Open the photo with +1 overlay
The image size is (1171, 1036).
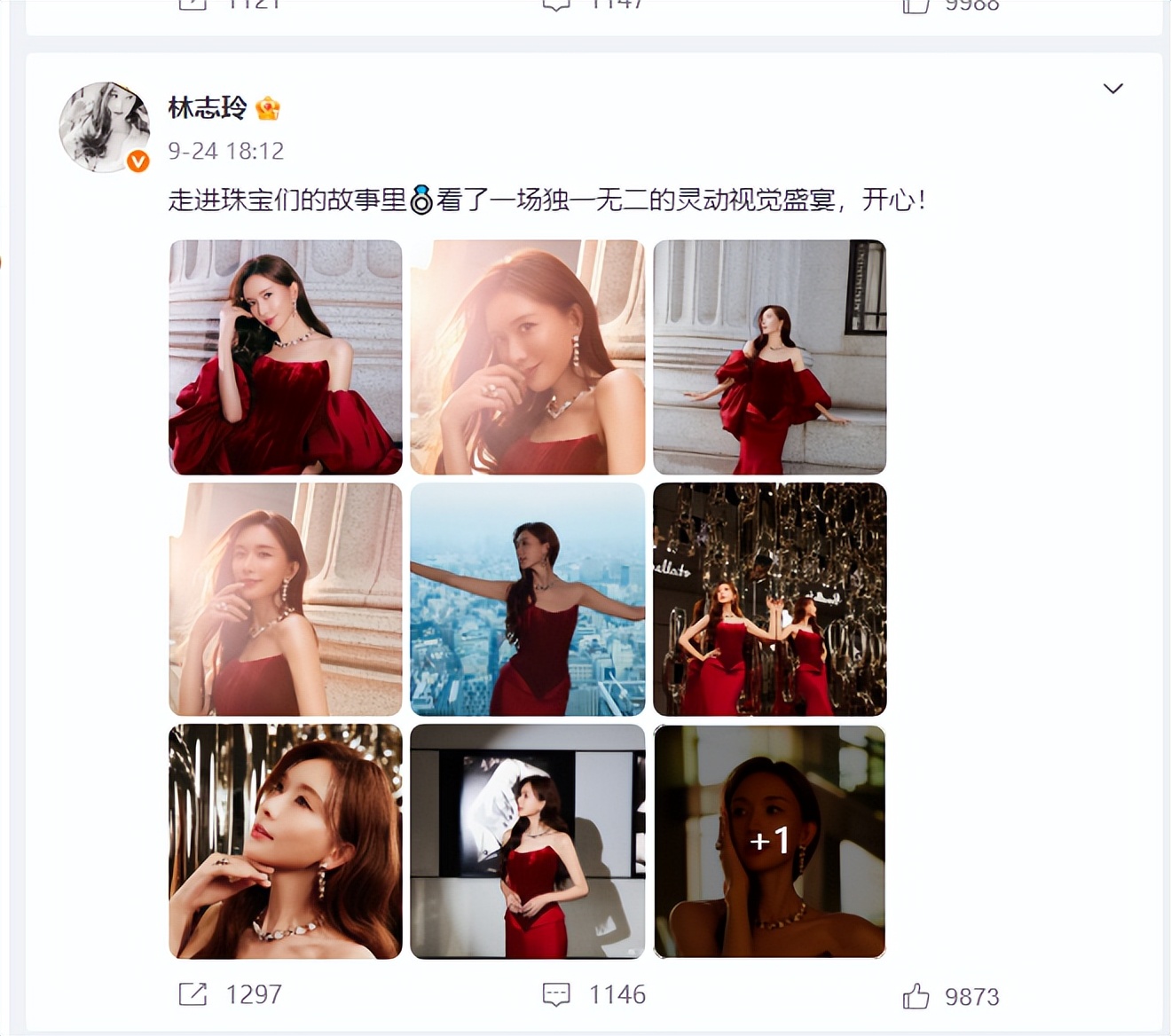769,841
